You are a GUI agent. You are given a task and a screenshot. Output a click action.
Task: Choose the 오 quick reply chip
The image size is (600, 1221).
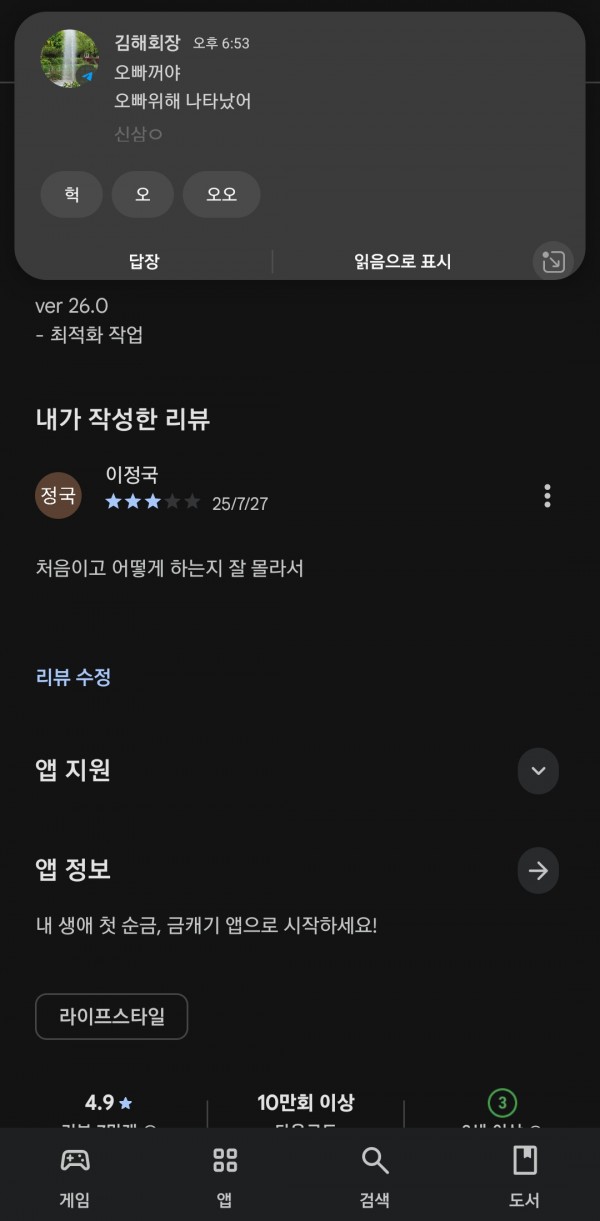pos(143,194)
